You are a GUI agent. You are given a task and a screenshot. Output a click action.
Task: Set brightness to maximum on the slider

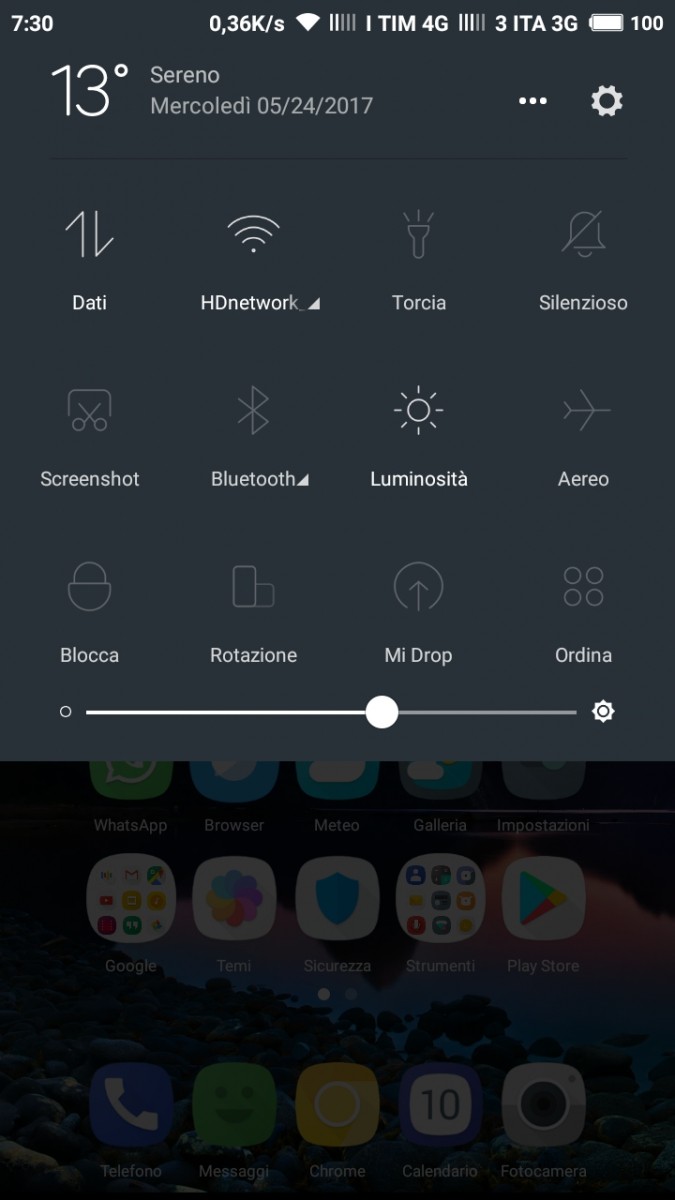click(x=576, y=712)
